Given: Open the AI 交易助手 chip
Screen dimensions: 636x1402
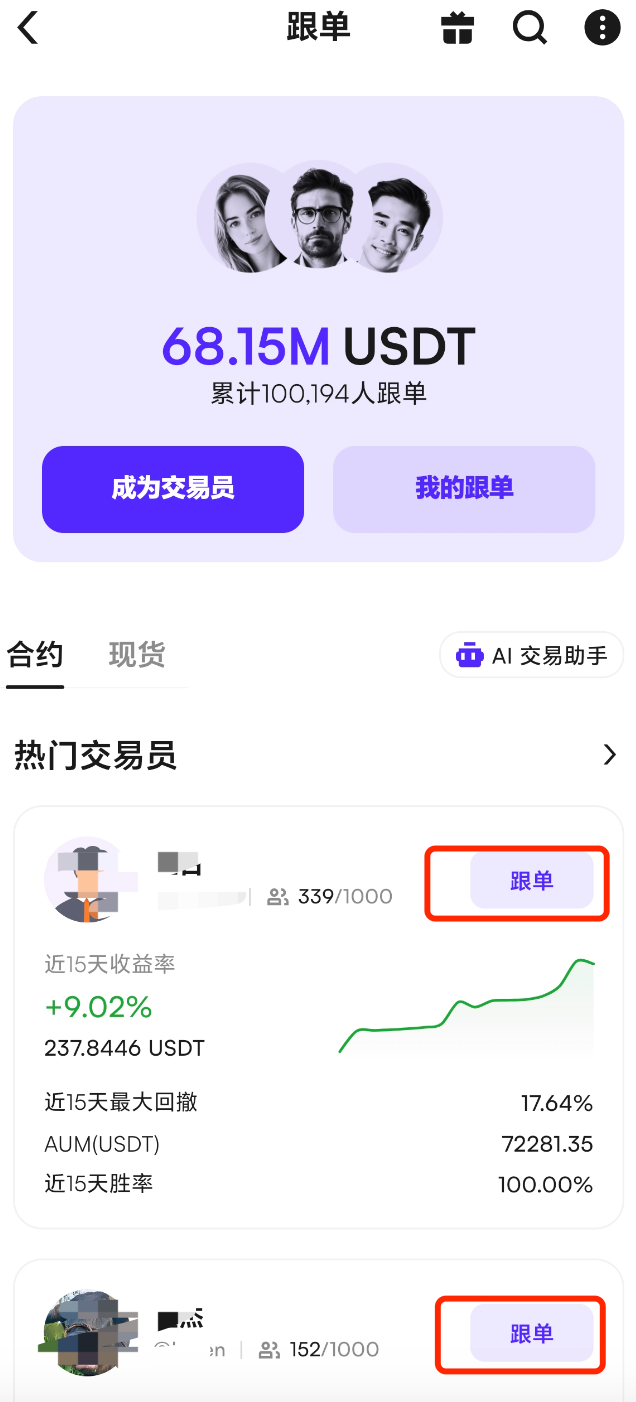Looking at the screenshot, I should pos(532,656).
